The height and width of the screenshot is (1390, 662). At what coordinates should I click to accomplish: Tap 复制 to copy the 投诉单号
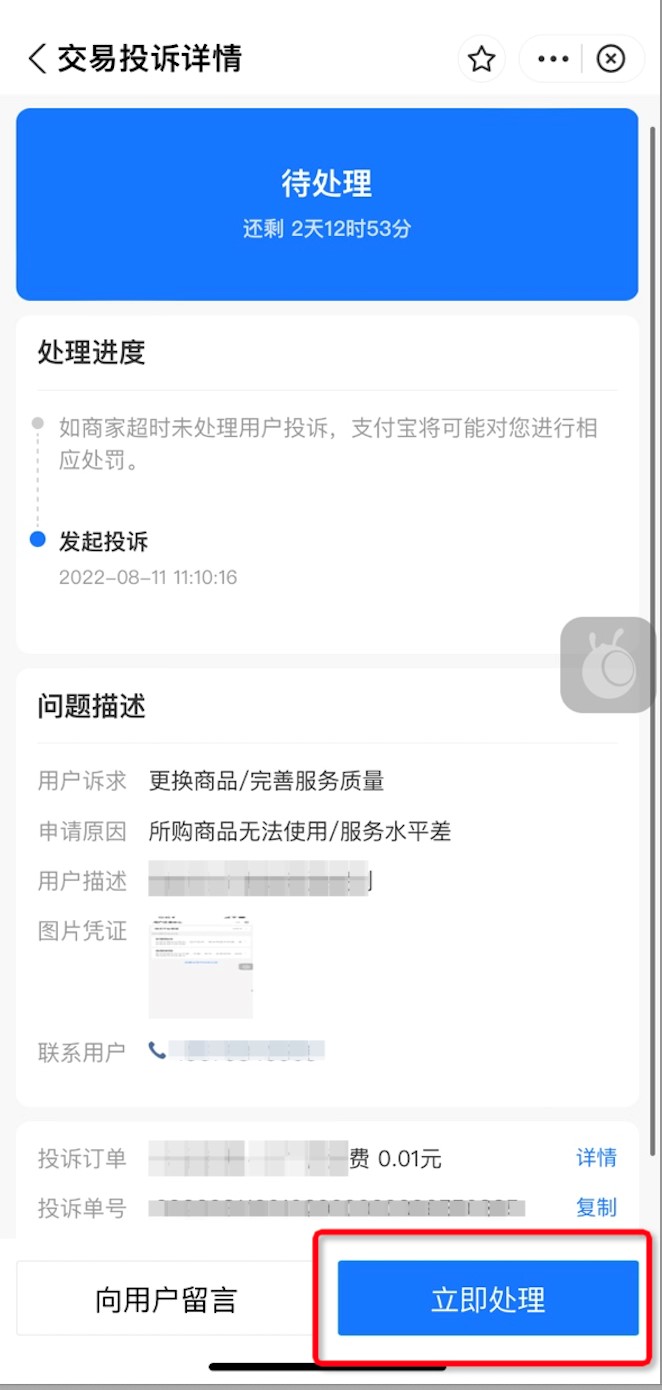[596, 1207]
